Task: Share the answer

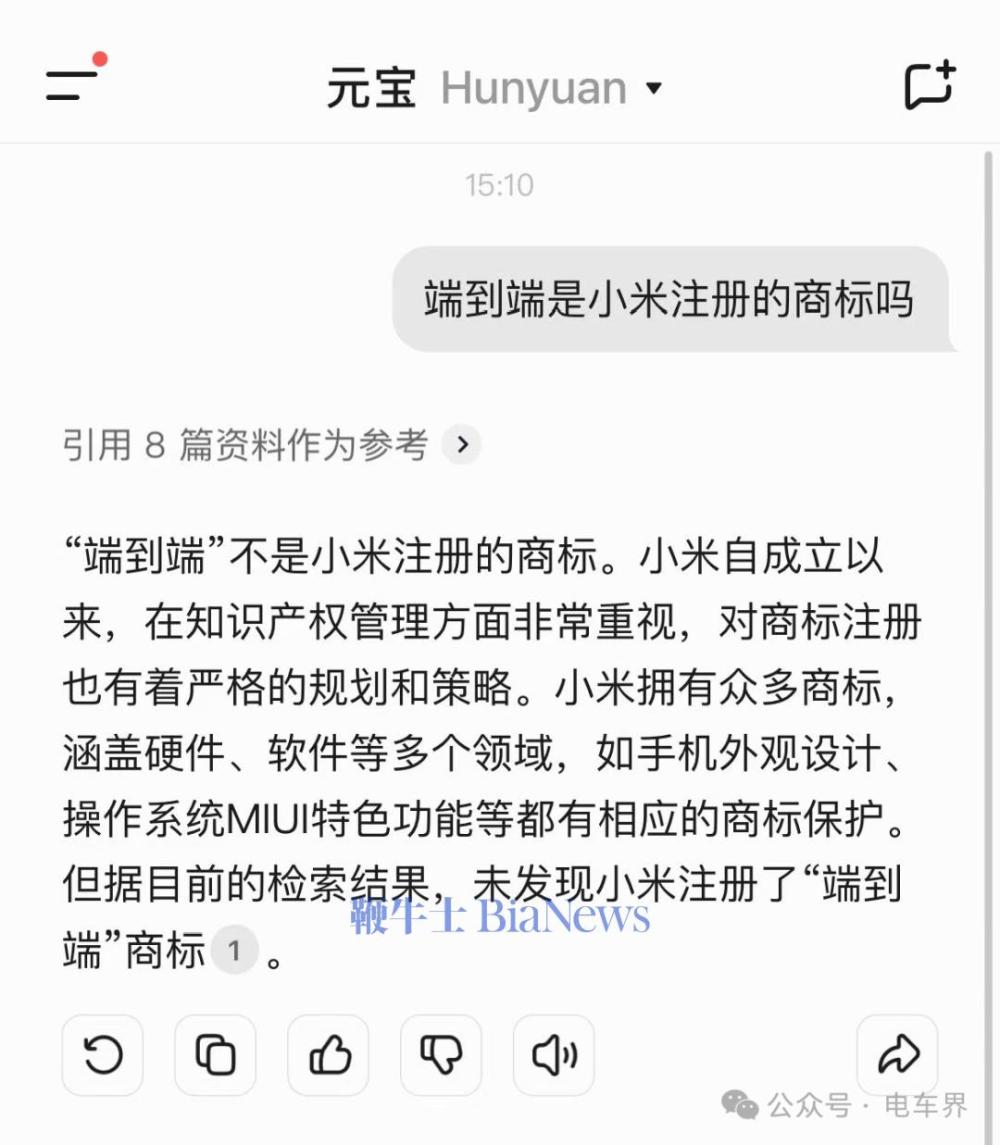Action: (x=897, y=1055)
